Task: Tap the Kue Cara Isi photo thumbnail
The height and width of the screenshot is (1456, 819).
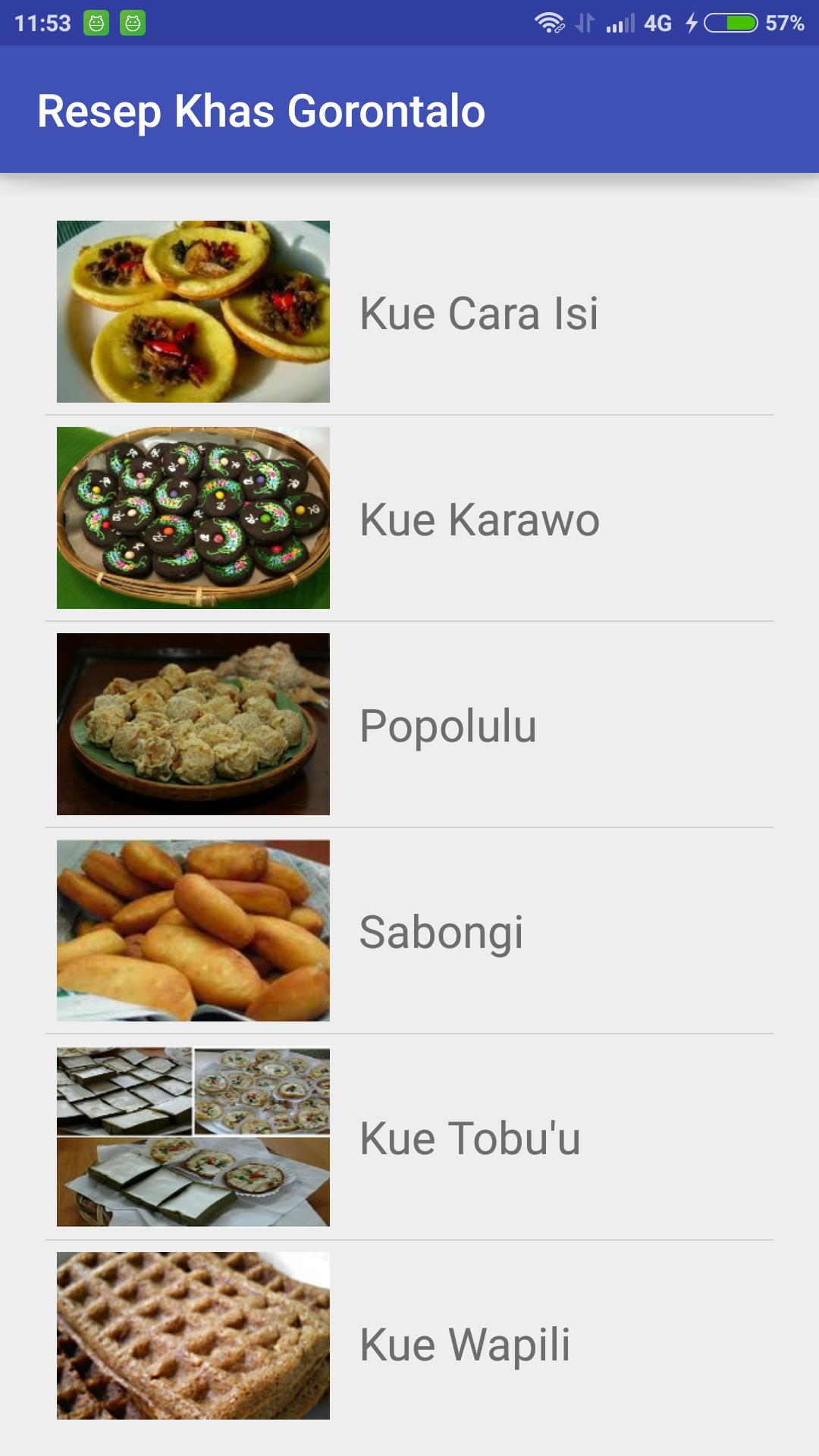Action: click(193, 311)
